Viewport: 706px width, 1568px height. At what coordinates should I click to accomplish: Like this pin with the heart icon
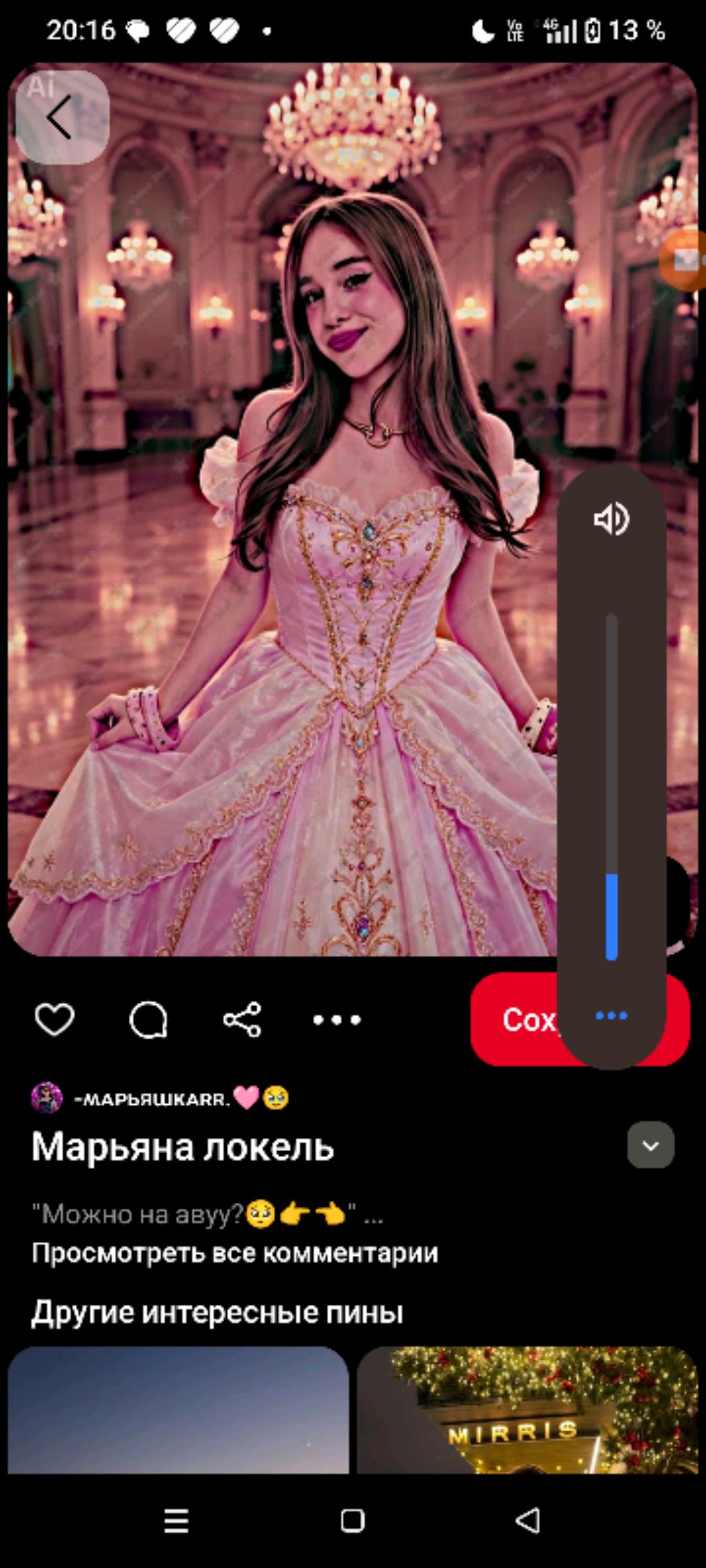(x=54, y=1019)
